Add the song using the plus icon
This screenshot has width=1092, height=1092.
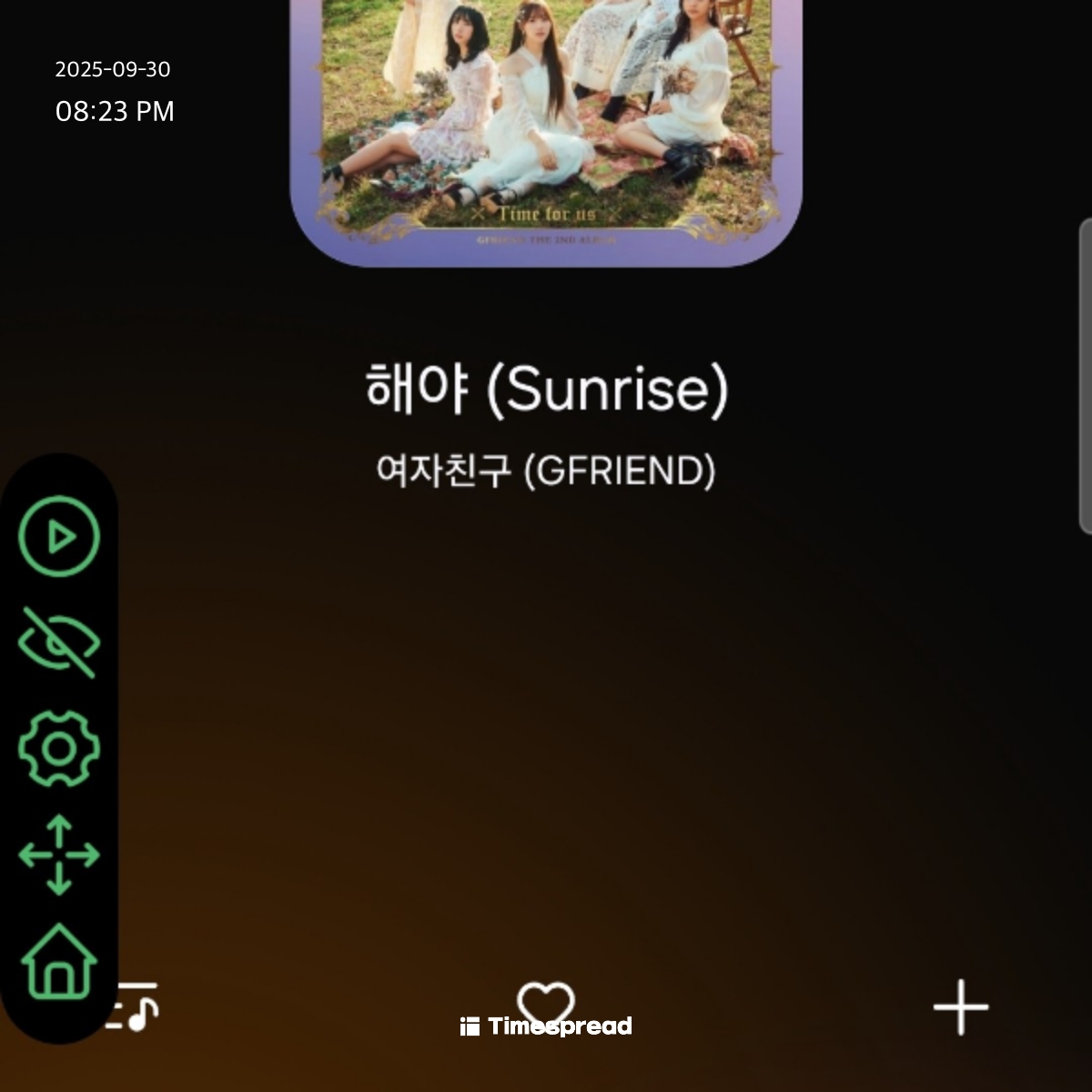click(x=960, y=1007)
